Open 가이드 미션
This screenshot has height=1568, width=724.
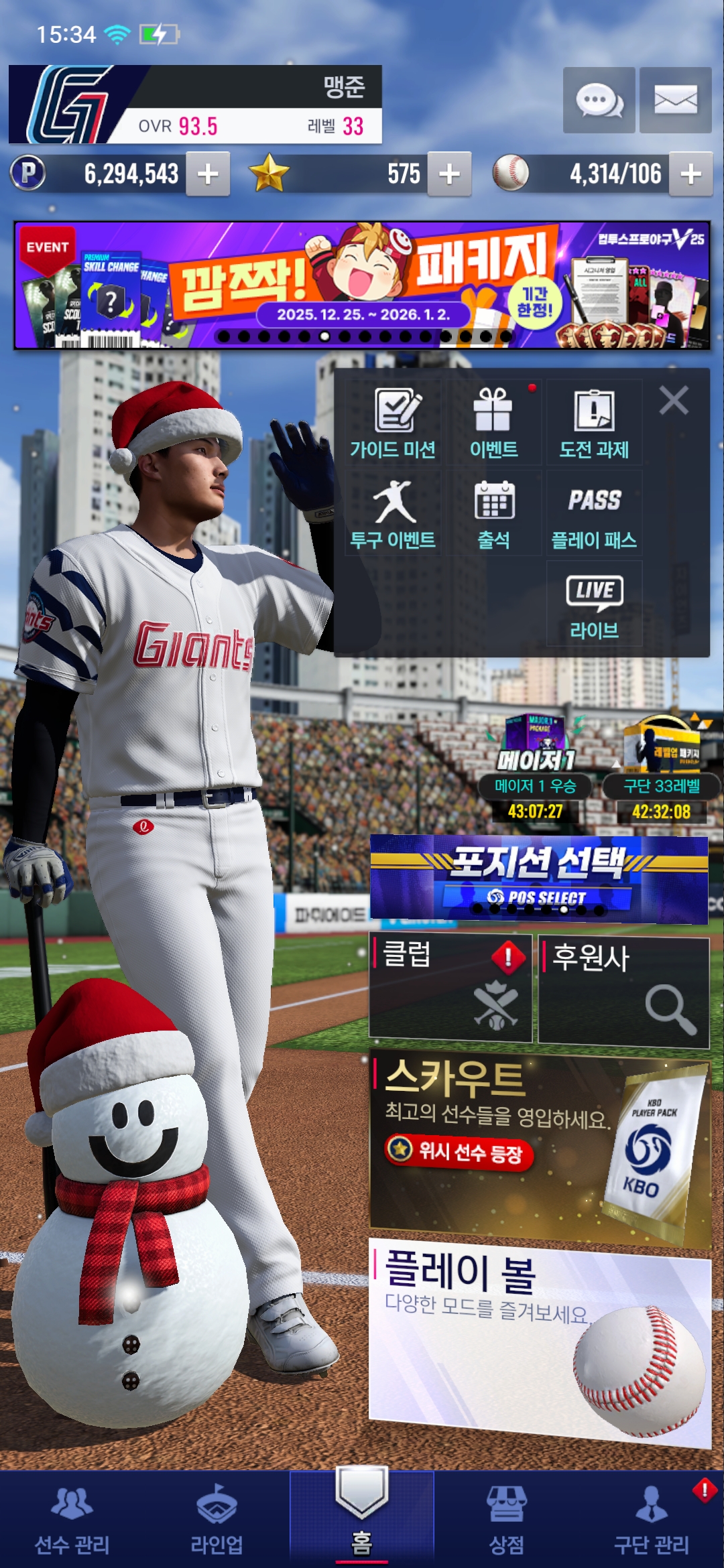coord(394,423)
